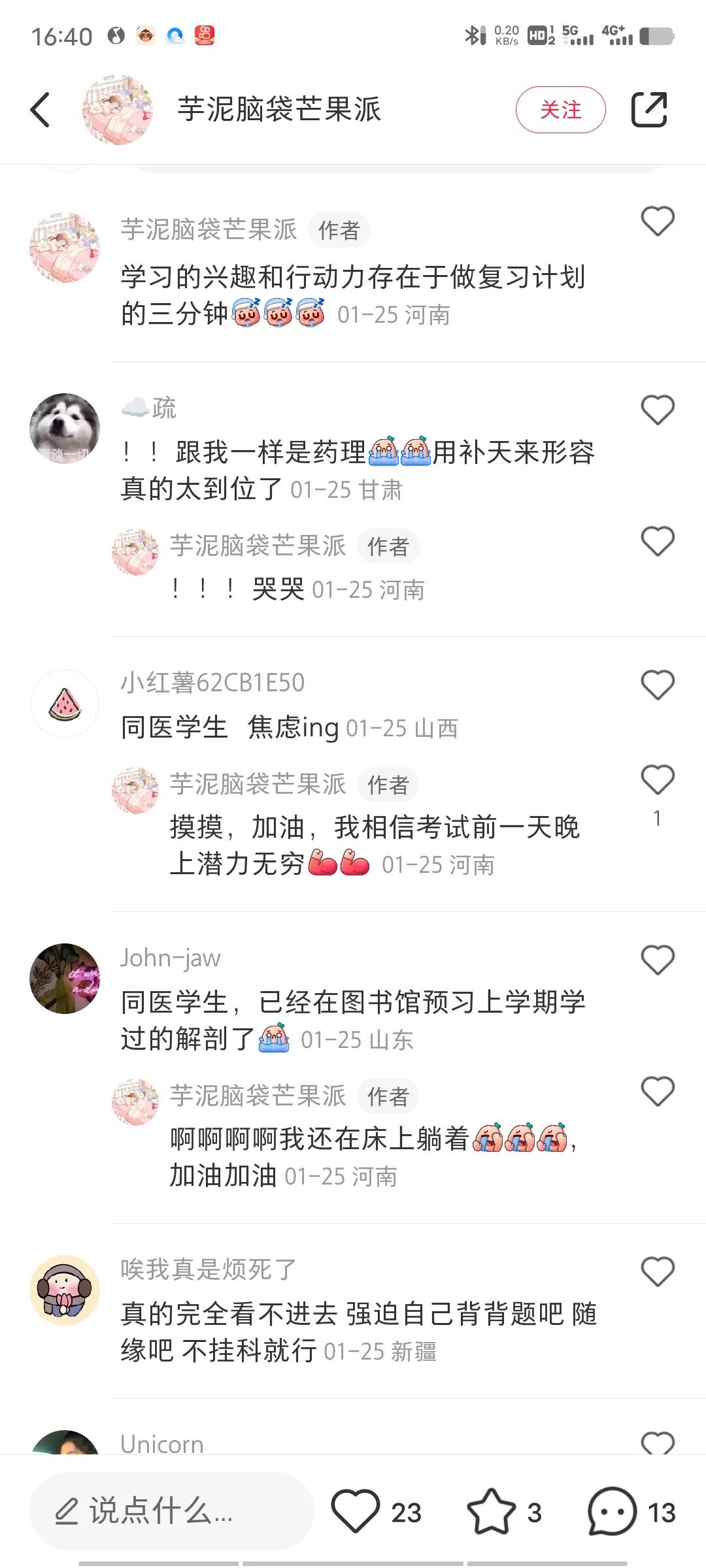Open the share icon in the header
706x1568 pixels.
pyautogui.click(x=648, y=110)
